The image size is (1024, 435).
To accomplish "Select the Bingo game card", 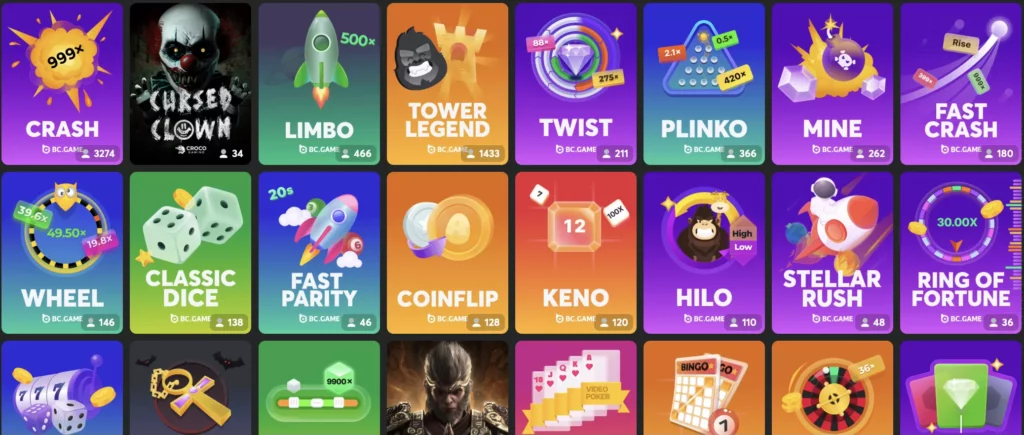I will 704,390.
